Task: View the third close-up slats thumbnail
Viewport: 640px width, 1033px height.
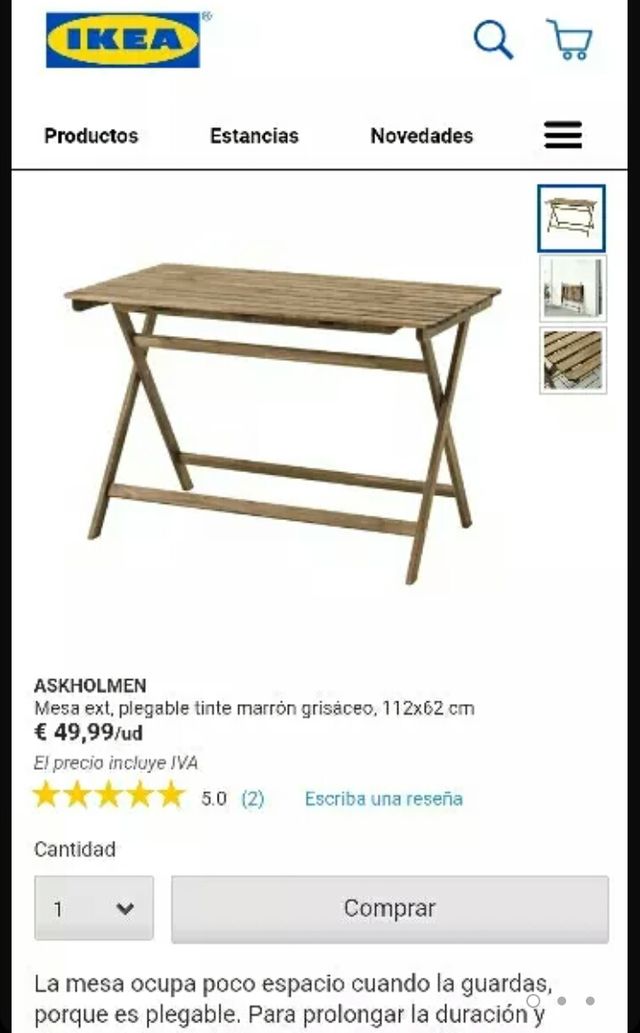Action: [572, 360]
